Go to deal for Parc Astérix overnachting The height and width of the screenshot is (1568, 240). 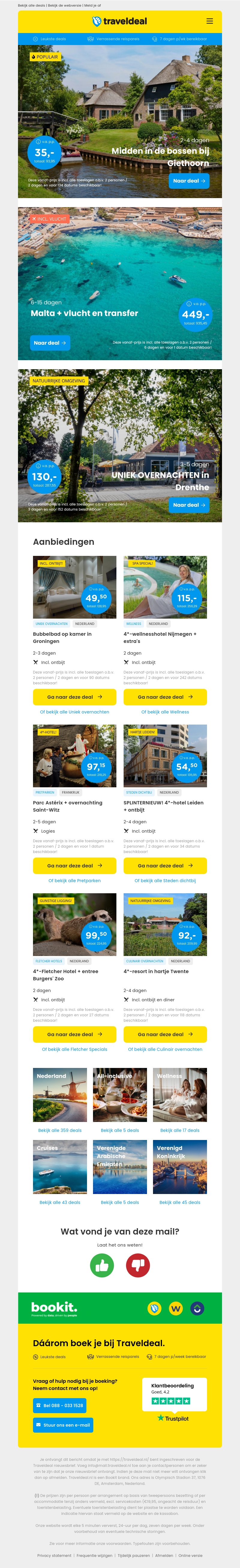pyautogui.click(x=74, y=866)
